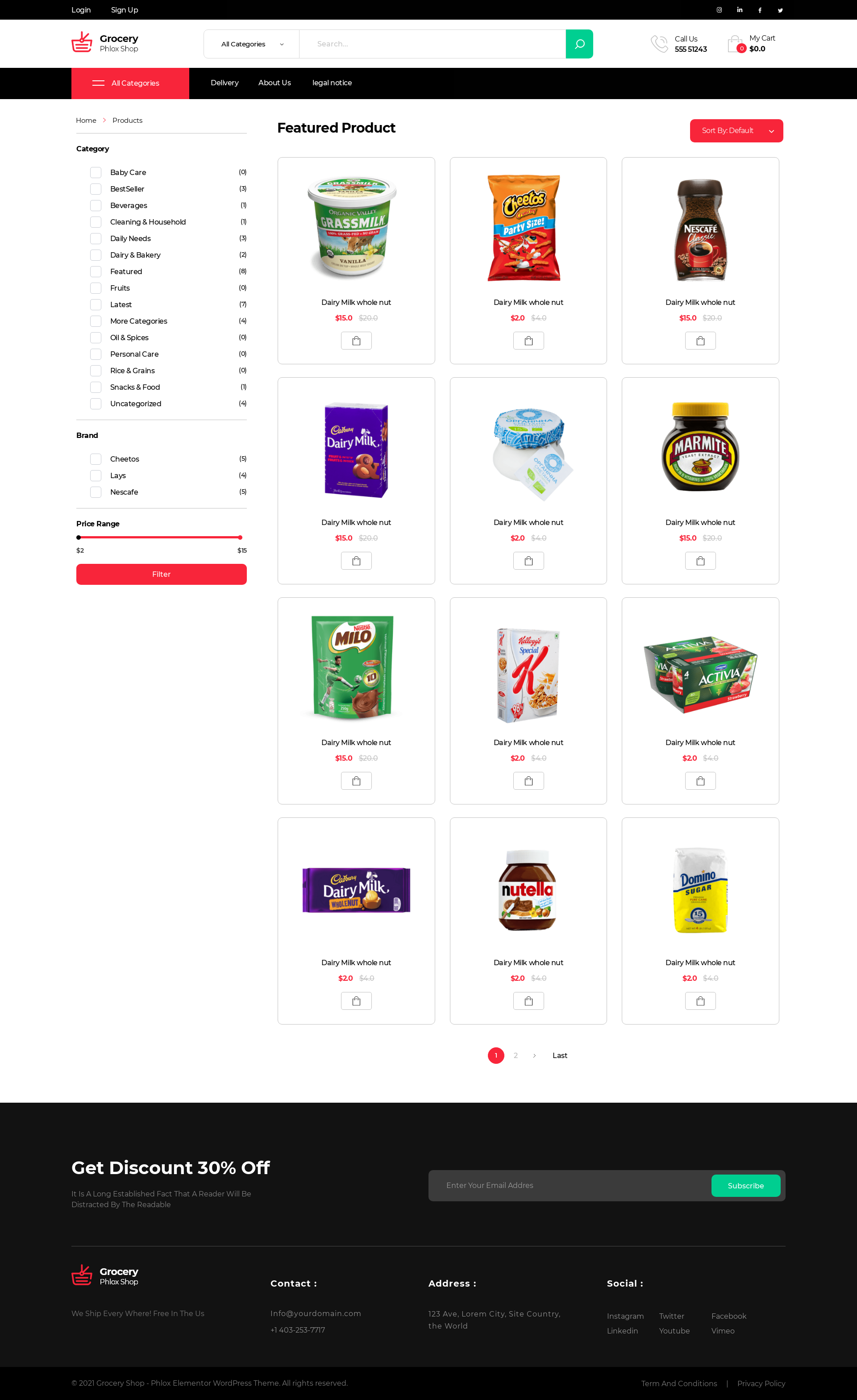Screen dimensions: 857x1400
Task: Enter the email address field
Action: tap(568, 1186)
